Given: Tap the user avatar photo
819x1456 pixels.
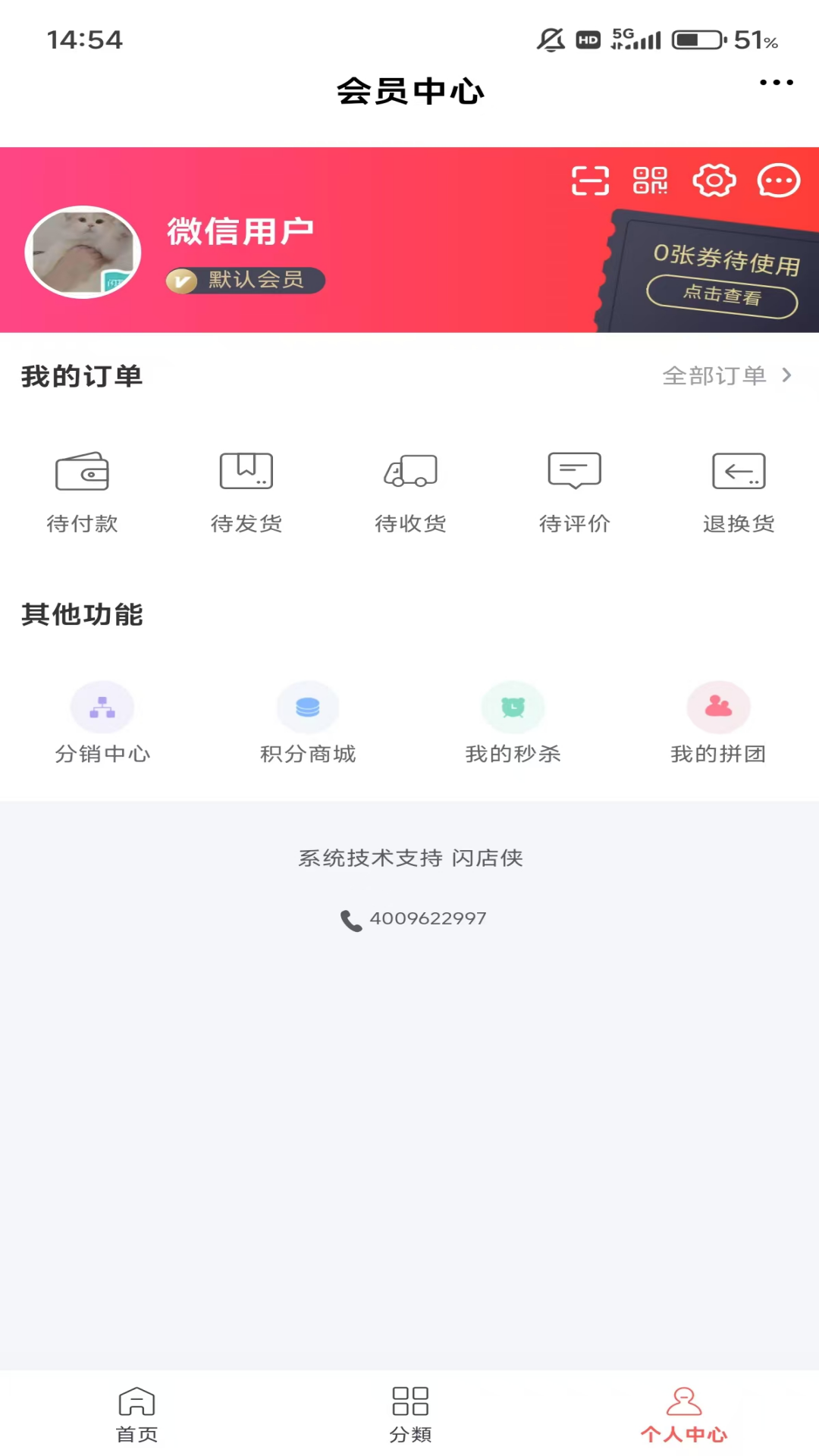Looking at the screenshot, I should [82, 253].
